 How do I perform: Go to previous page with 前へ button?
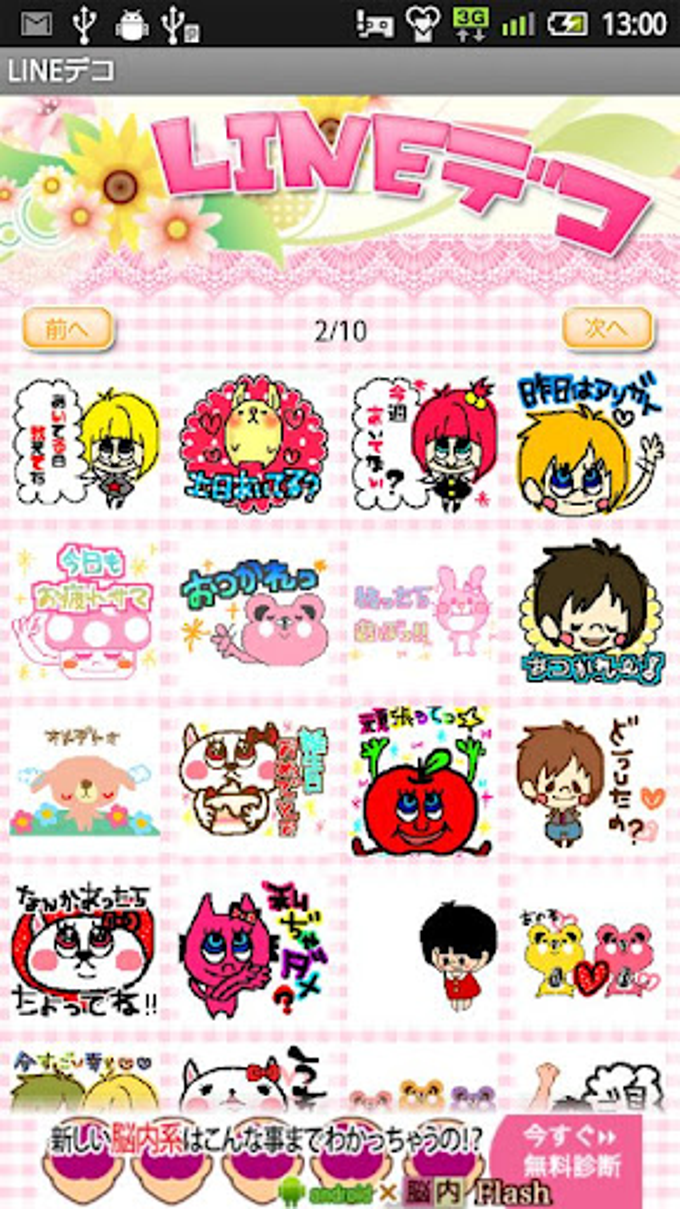(67, 329)
